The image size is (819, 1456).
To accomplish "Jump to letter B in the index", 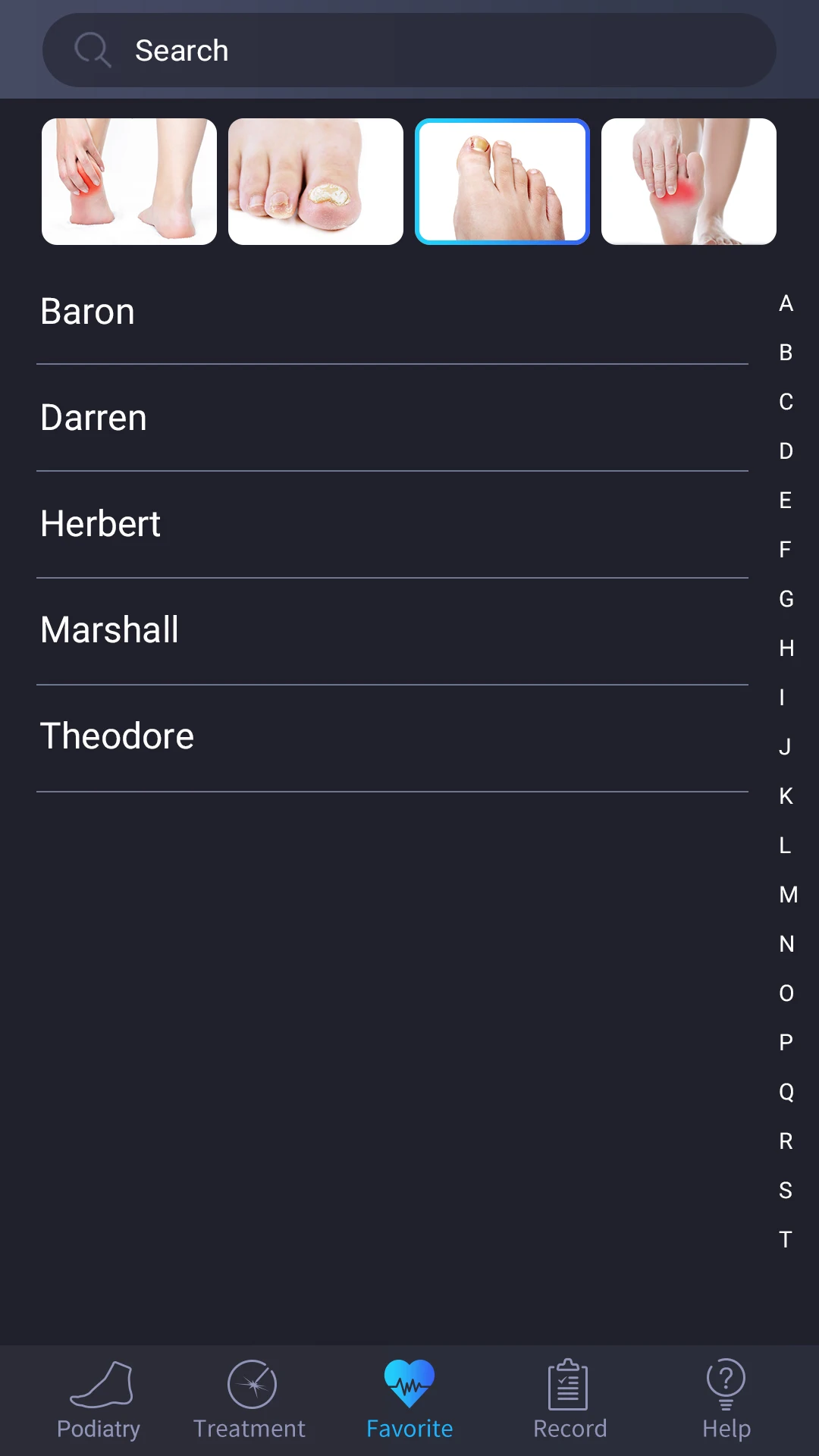I will click(786, 353).
